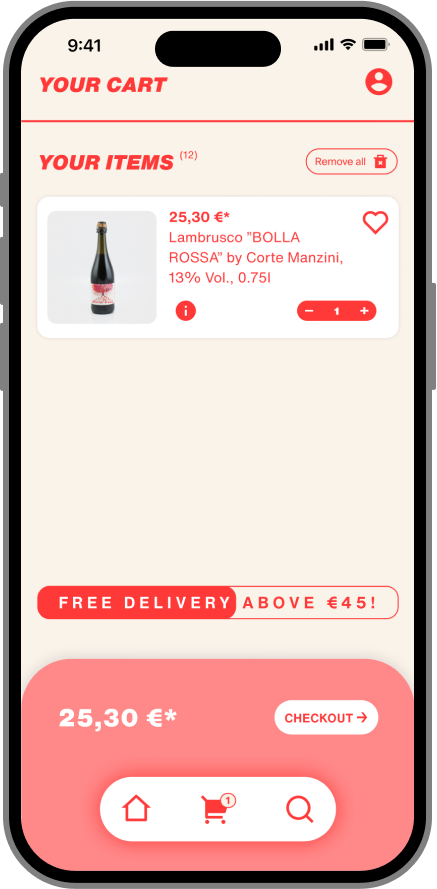Screen dimensions: 437x889
Task: Open the cart tab in bottom navigation
Action: pos(218,808)
